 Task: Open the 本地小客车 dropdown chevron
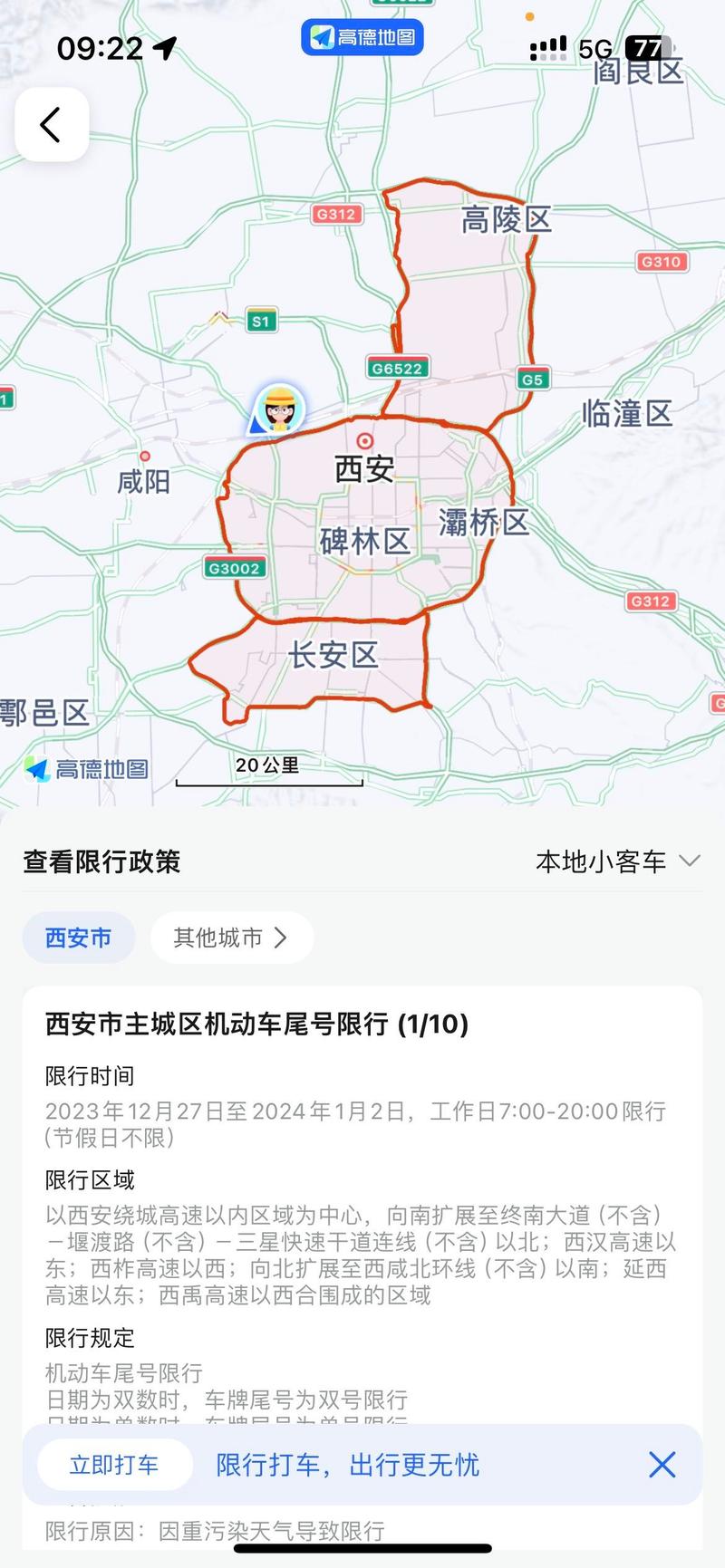click(690, 861)
